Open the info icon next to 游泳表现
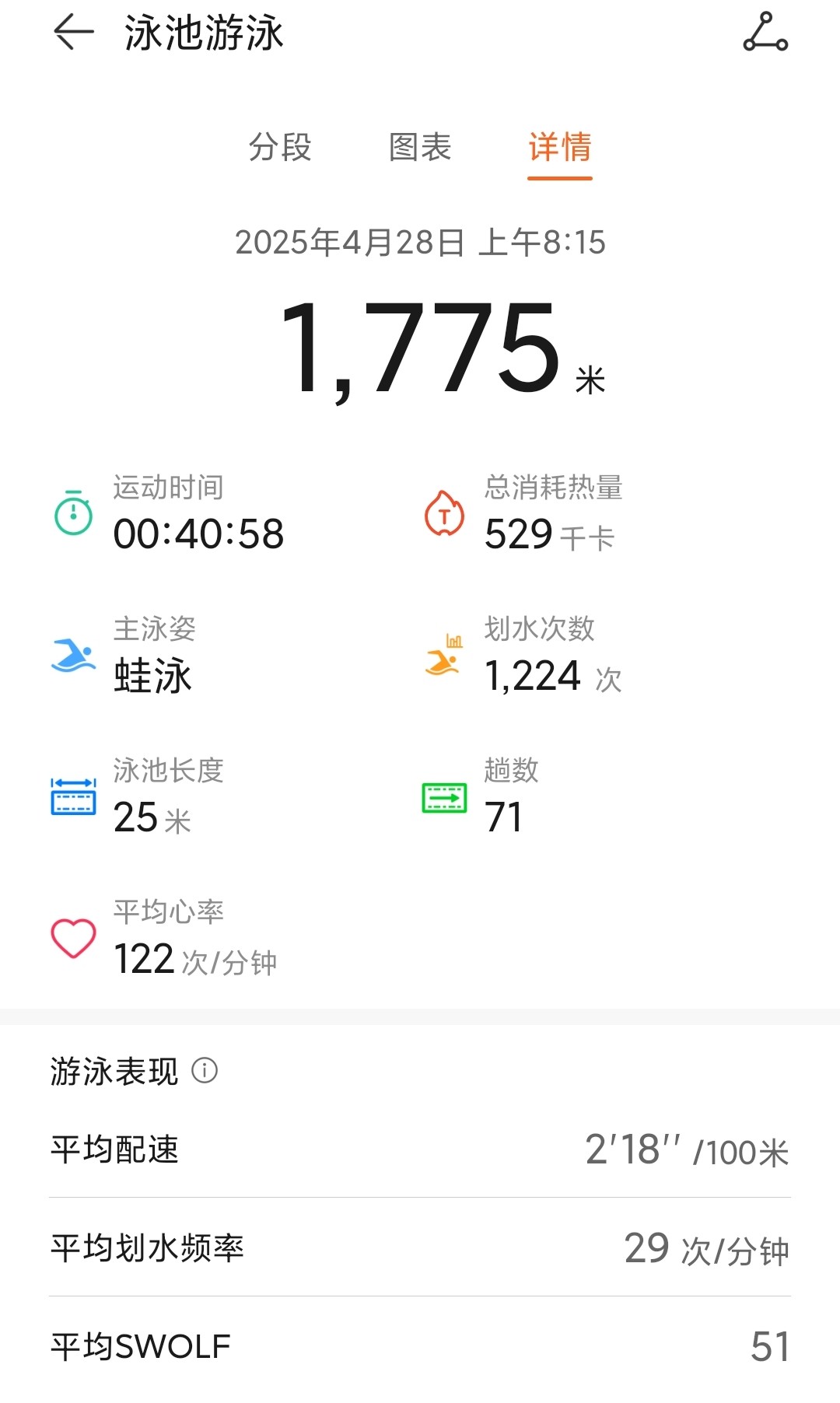Viewport: 840px width, 1403px height. (205, 1071)
